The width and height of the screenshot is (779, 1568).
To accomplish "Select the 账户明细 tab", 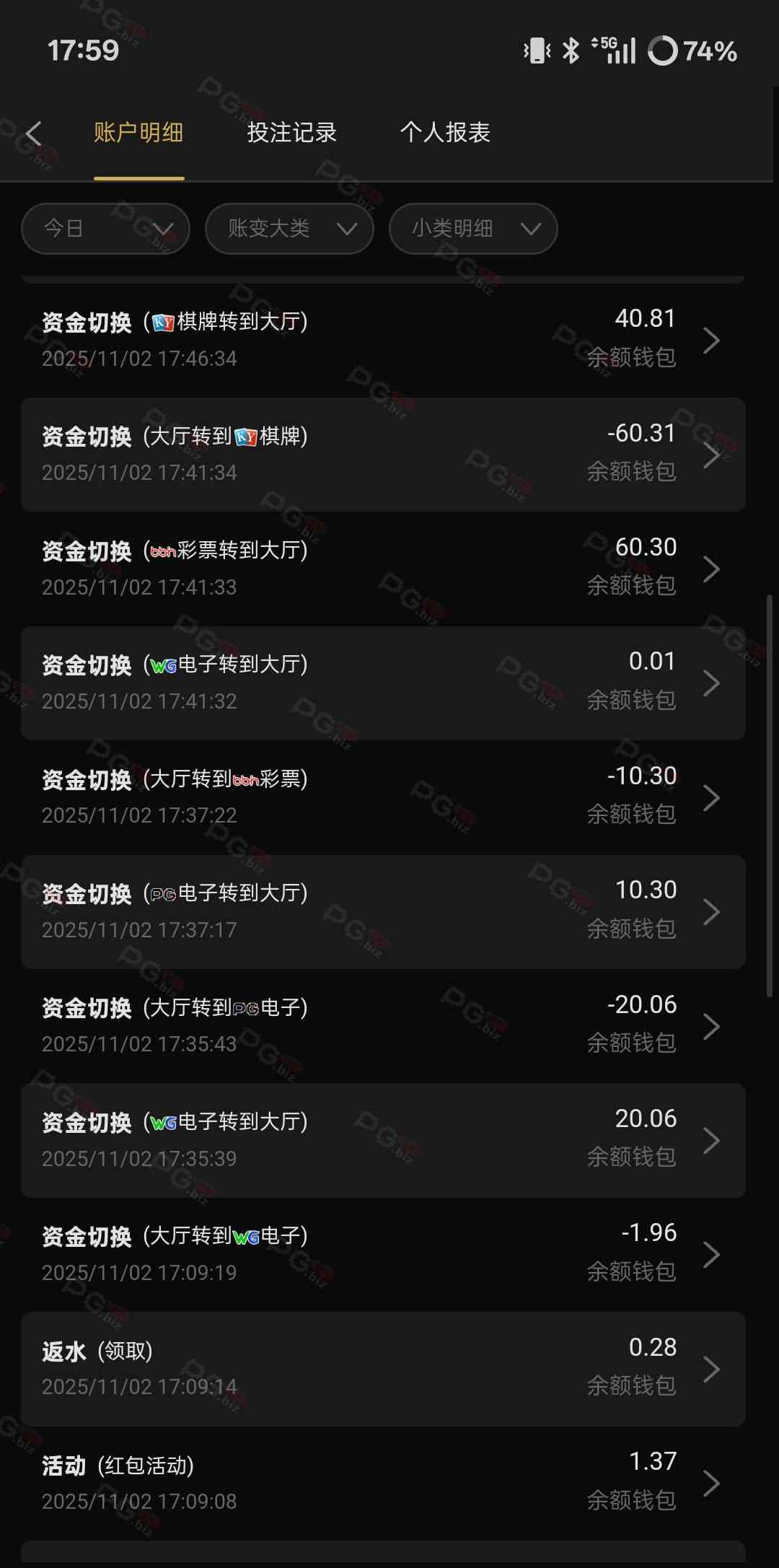I will pyautogui.click(x=138, y=133).
